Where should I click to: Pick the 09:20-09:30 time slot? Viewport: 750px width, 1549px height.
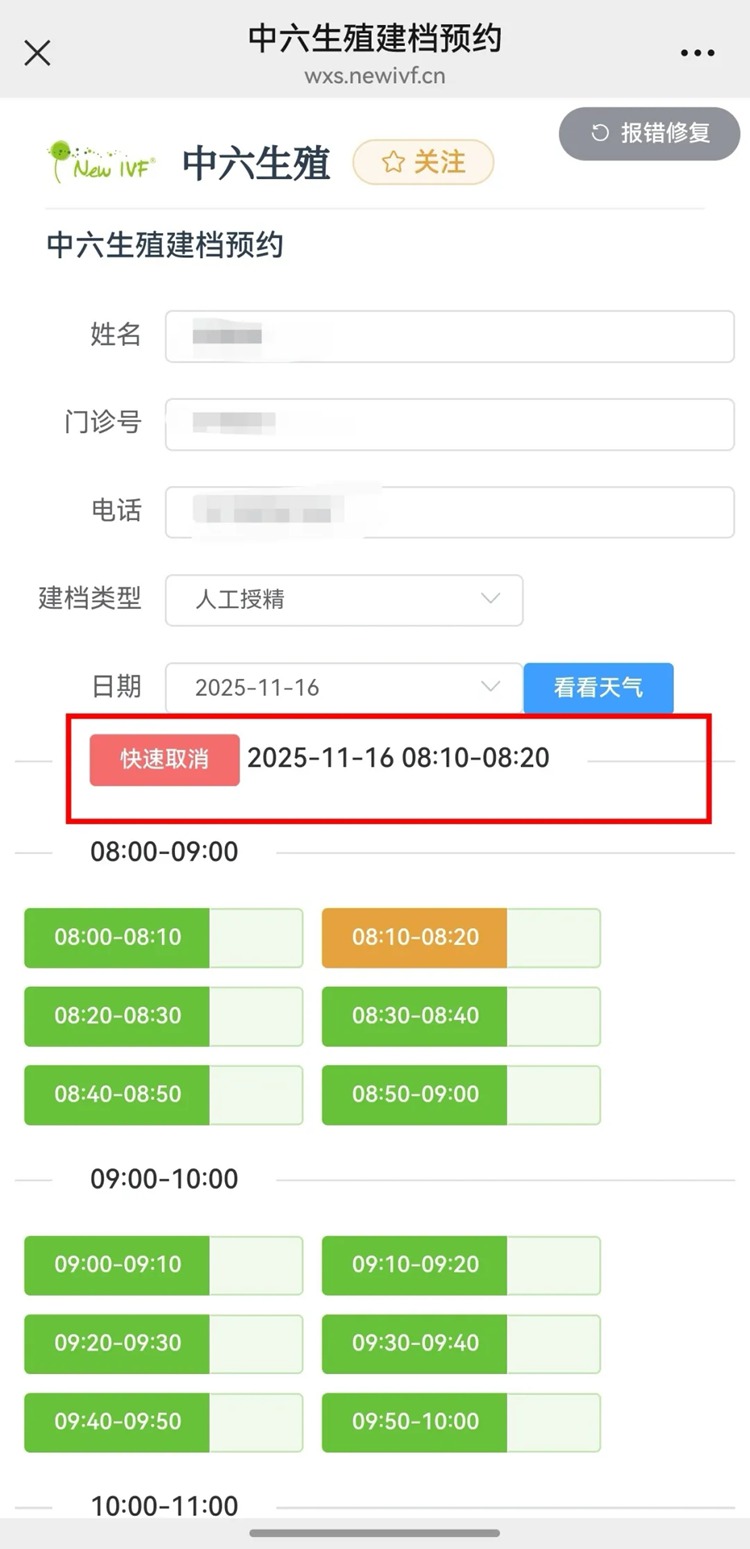(118, 1343)
